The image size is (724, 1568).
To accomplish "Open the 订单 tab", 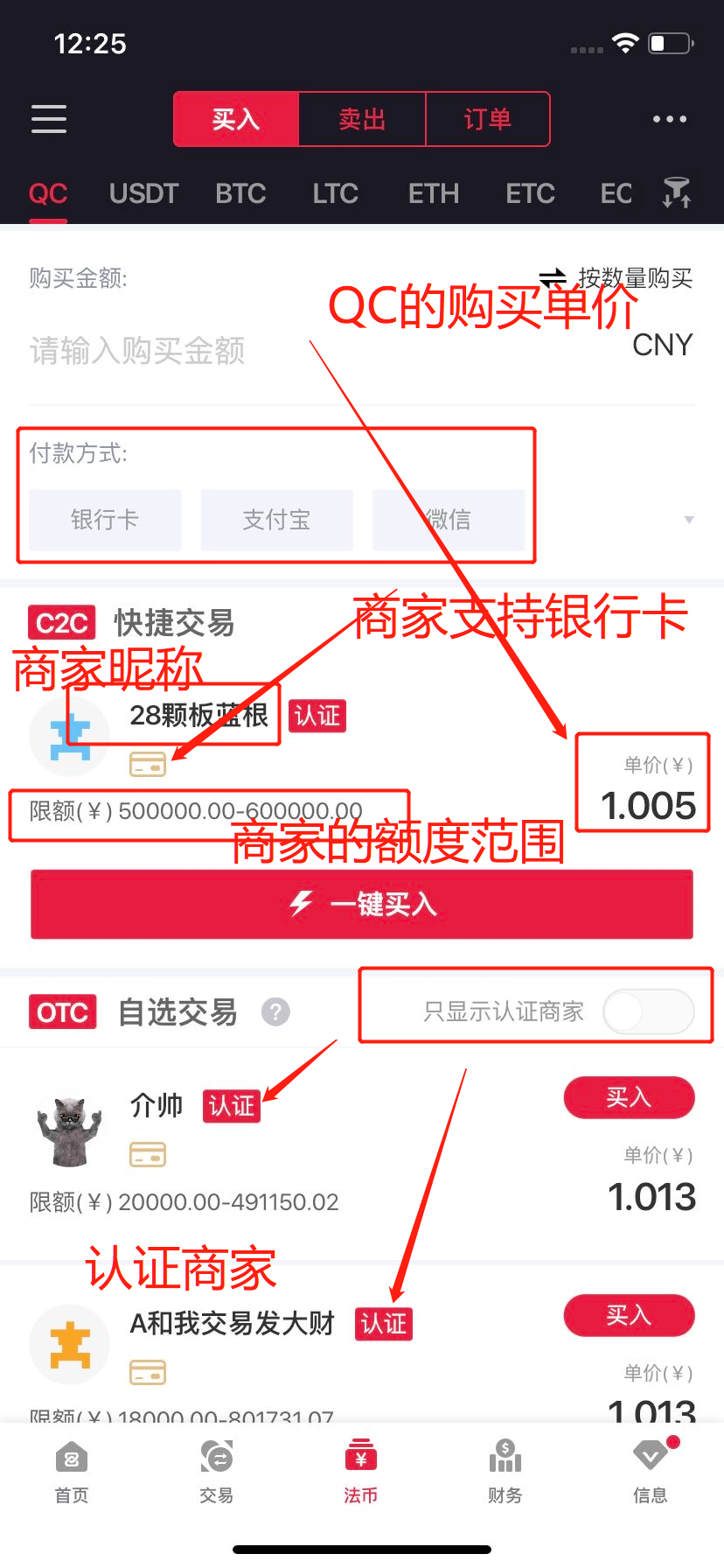I will (x=488, y=119).
